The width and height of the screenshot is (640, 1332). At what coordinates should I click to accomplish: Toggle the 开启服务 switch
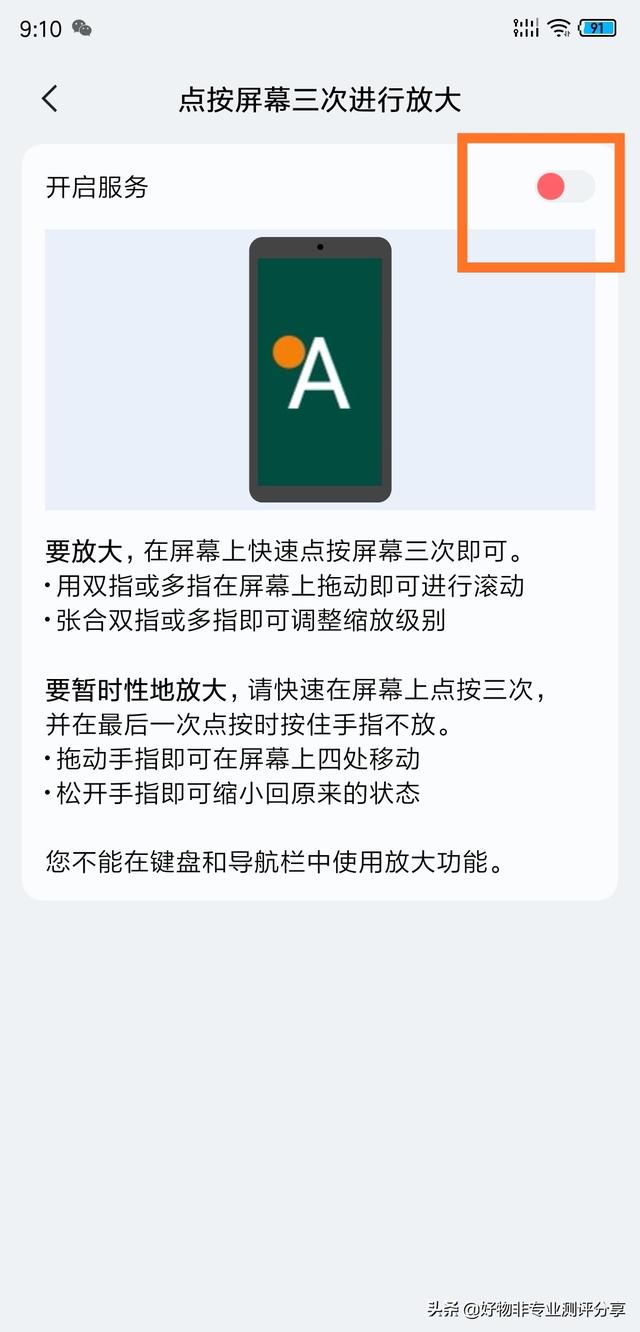pos(564,187)
